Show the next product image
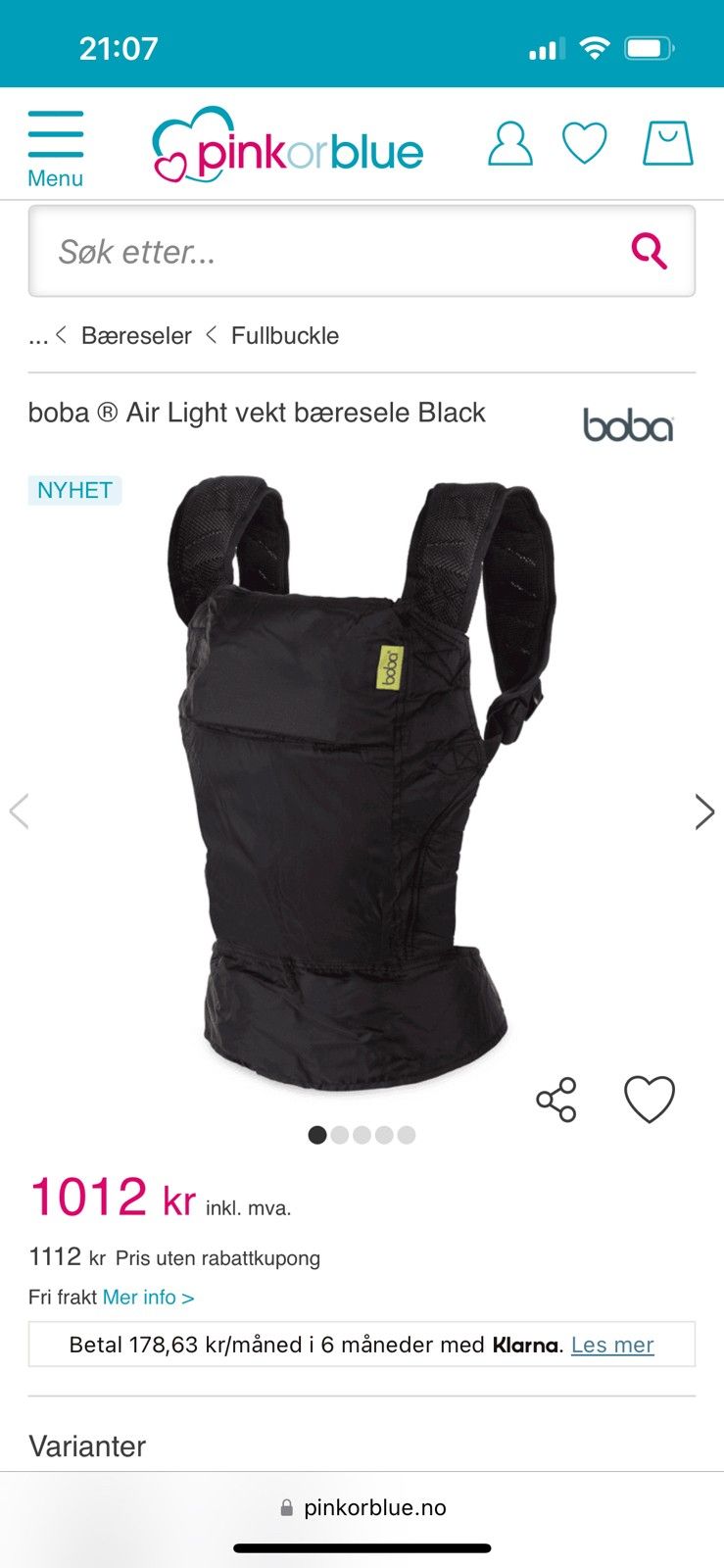The height and width of the screenshot is (1568, 724). click(703, 811)
